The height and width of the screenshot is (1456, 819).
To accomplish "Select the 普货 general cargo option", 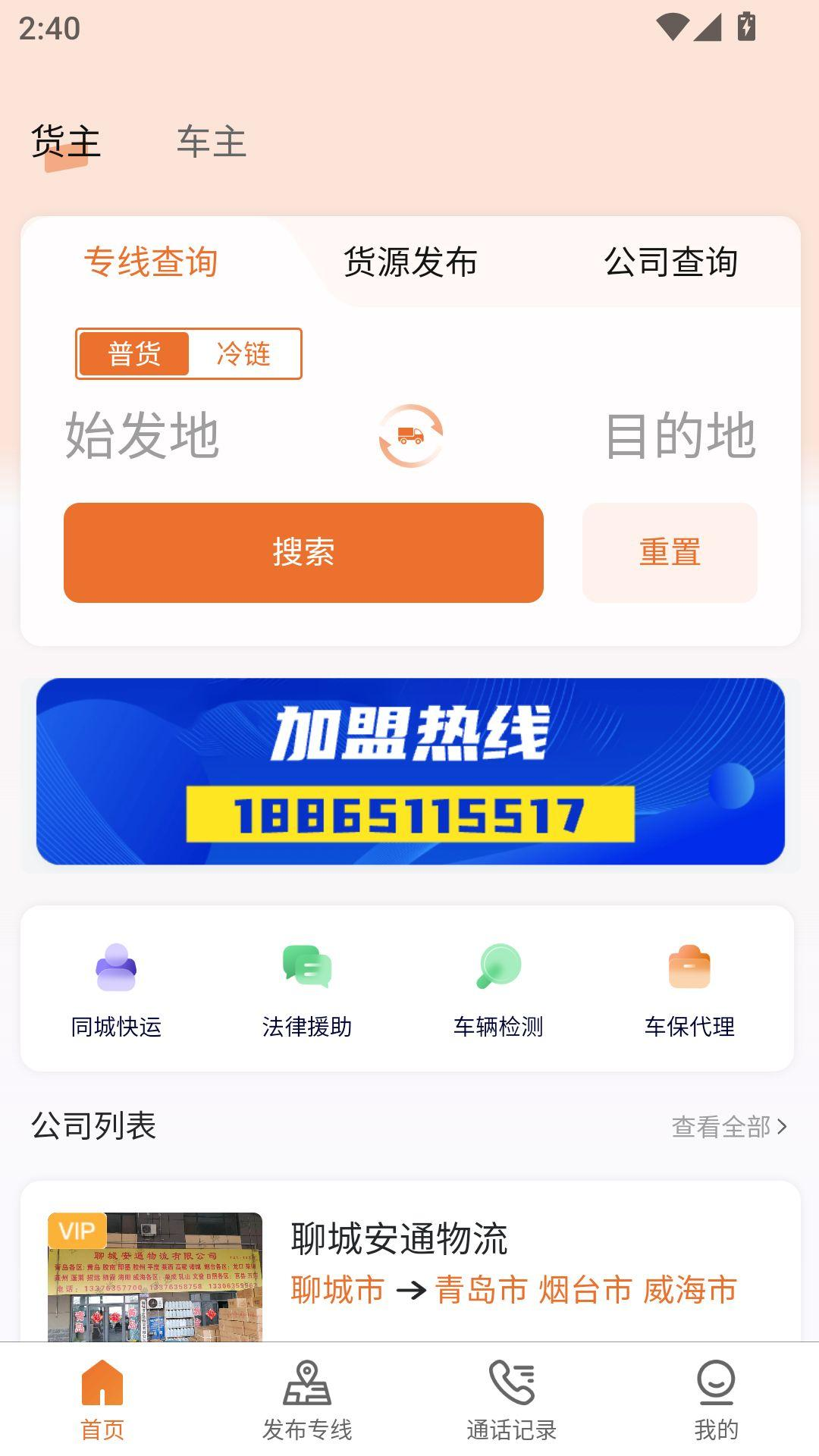I will 133,353.
